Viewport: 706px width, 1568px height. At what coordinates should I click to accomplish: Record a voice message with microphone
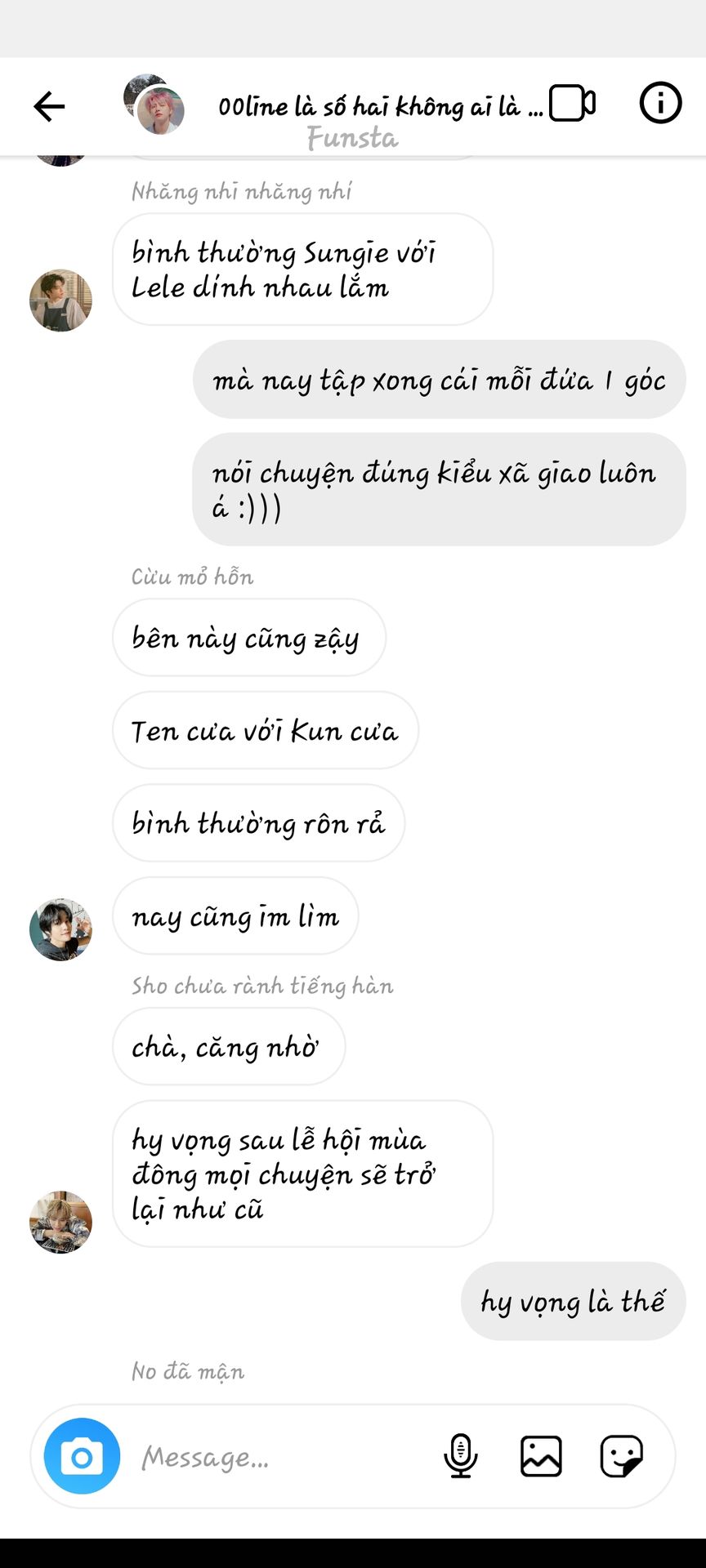pyautogui.click(x=460, y=1456)
